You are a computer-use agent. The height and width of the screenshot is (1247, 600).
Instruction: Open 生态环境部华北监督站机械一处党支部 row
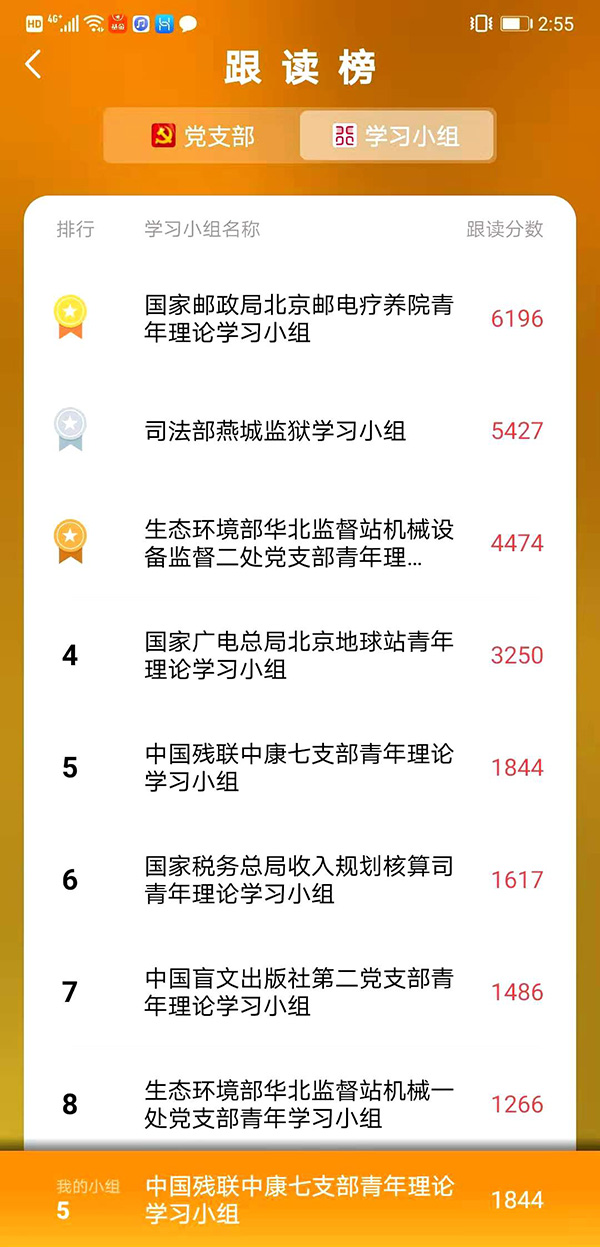click(x=300, y=1104)
